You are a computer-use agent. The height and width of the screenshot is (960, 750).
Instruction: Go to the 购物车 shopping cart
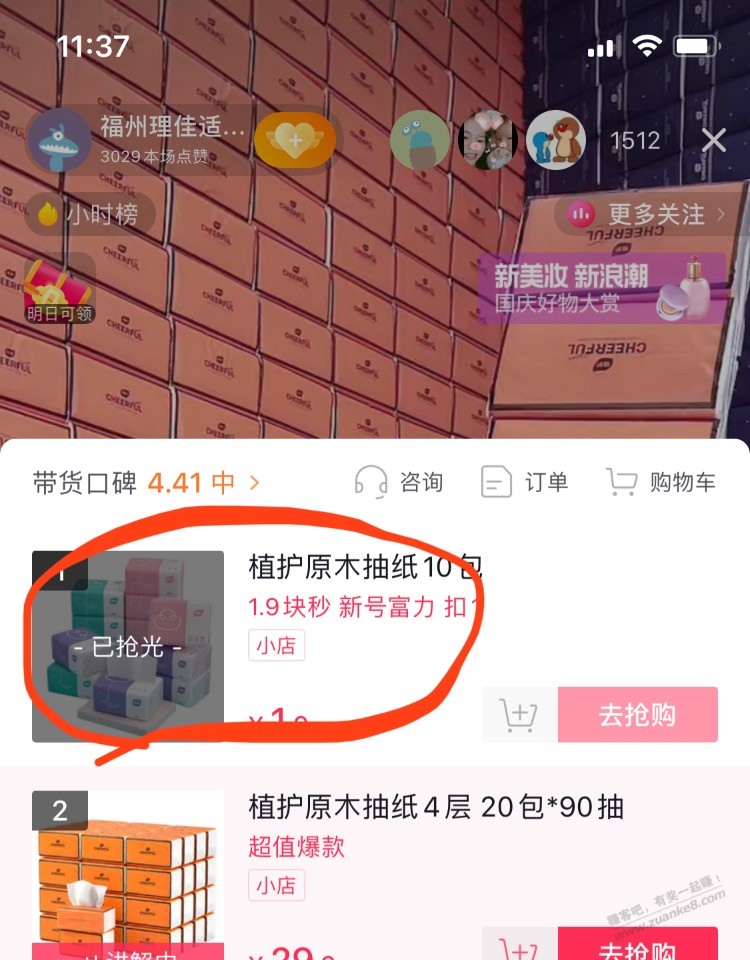(x=662, y=482)
